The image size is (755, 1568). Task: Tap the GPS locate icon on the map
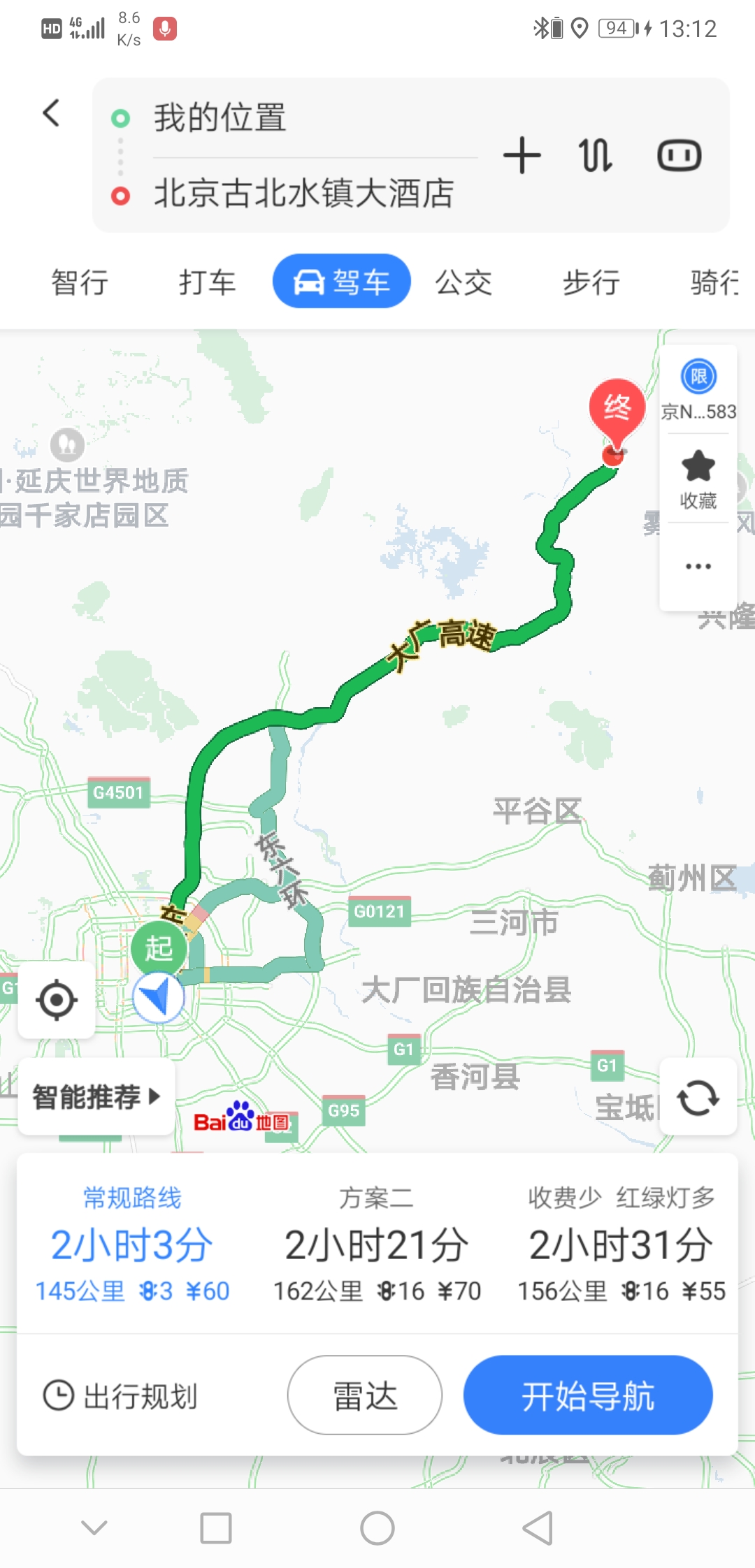(x=57, y=999)
